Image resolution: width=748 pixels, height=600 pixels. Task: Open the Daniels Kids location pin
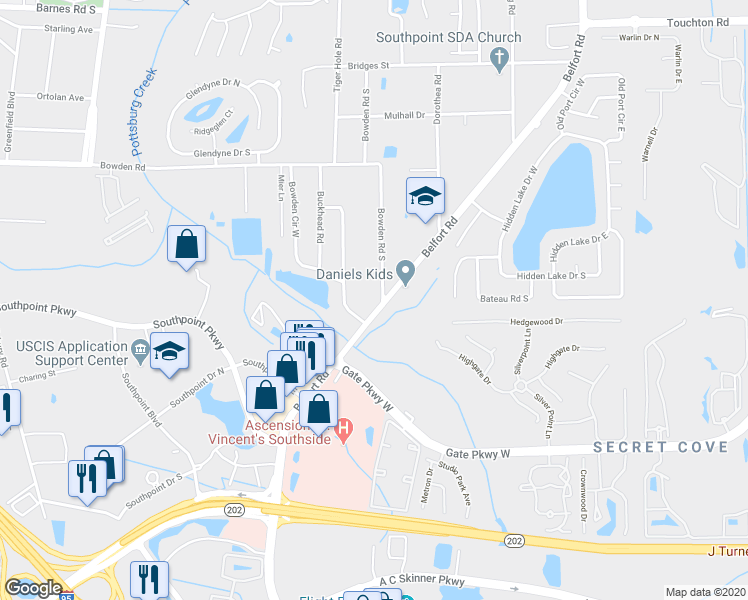click(x=405, y=273)
